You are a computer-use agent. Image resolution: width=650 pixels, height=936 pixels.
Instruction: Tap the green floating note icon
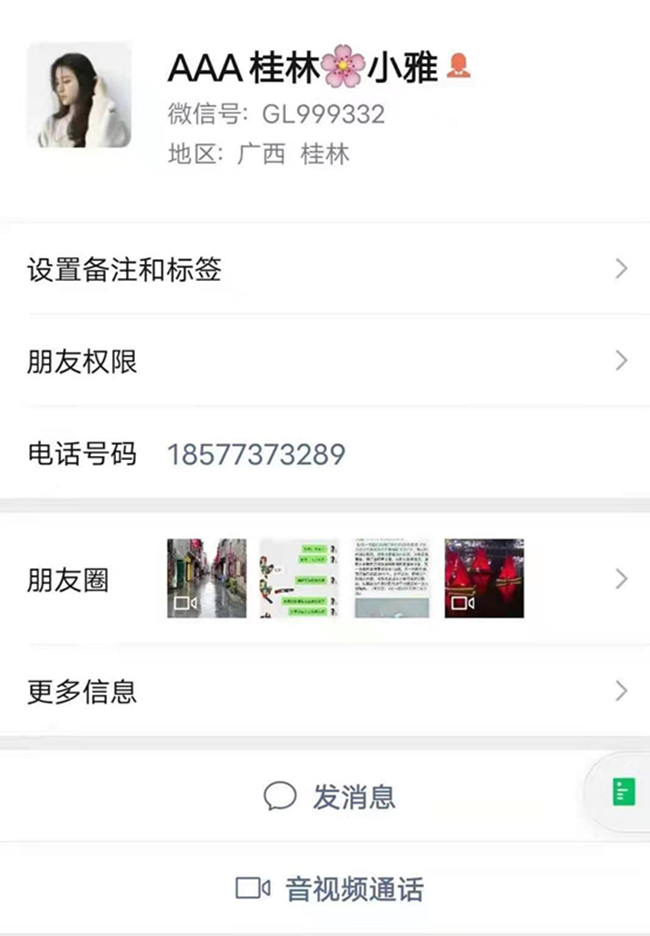622,793
